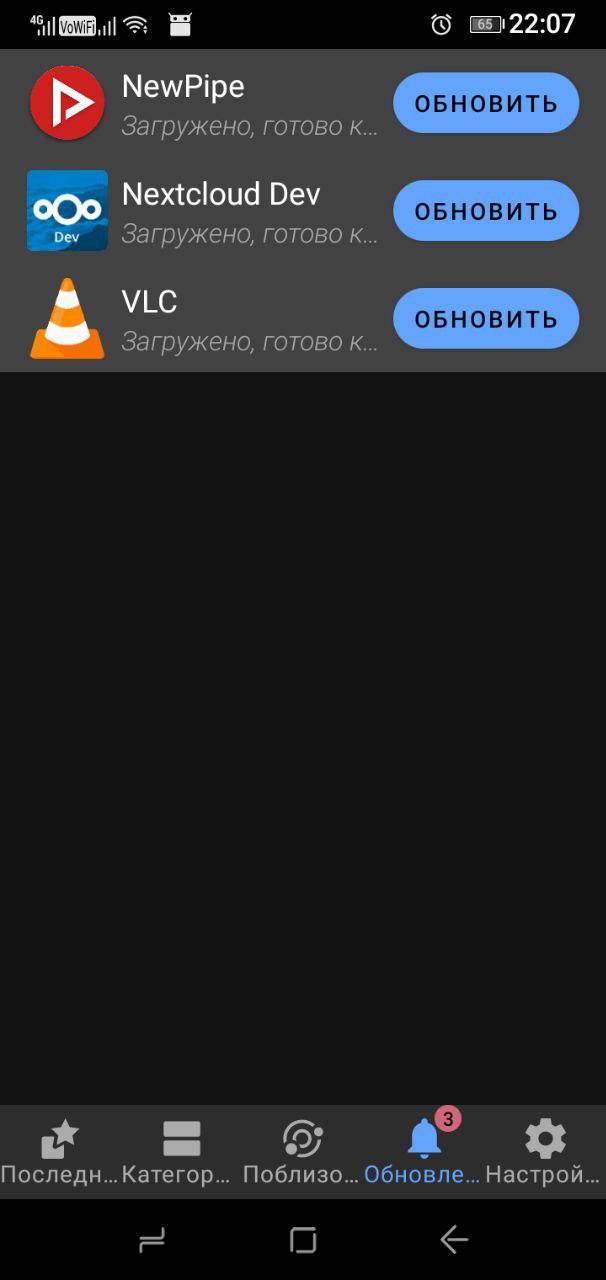This screenshot has height=1280, width=606.
Task: Update VLC with its ОБНОВИТЬ button
Action: click(x=486, y=319)
